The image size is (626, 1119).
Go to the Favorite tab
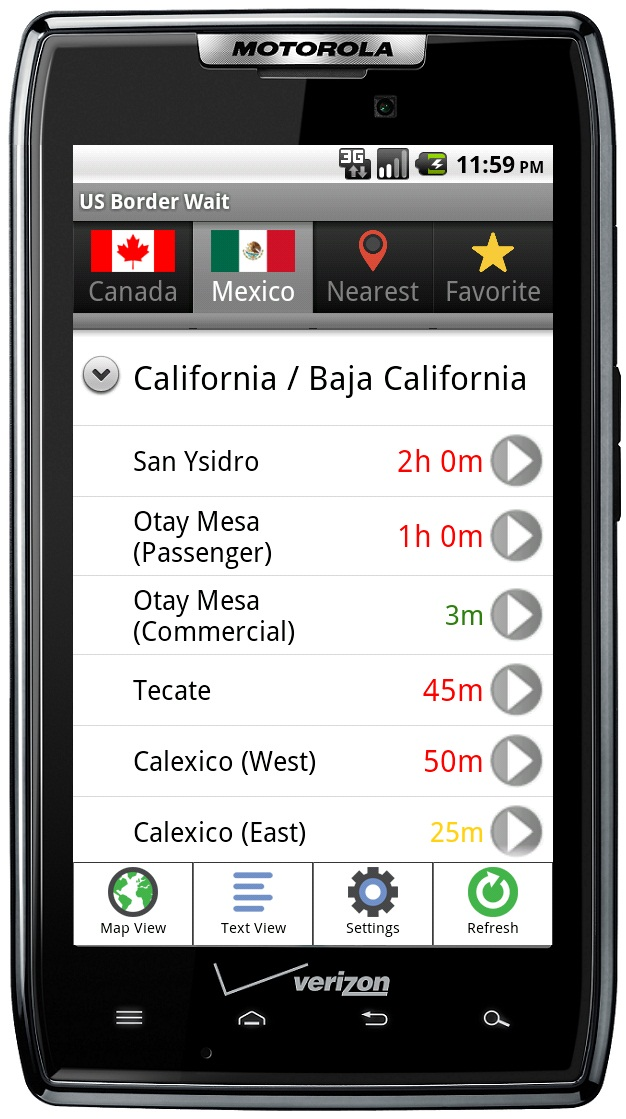pos(493,268)
